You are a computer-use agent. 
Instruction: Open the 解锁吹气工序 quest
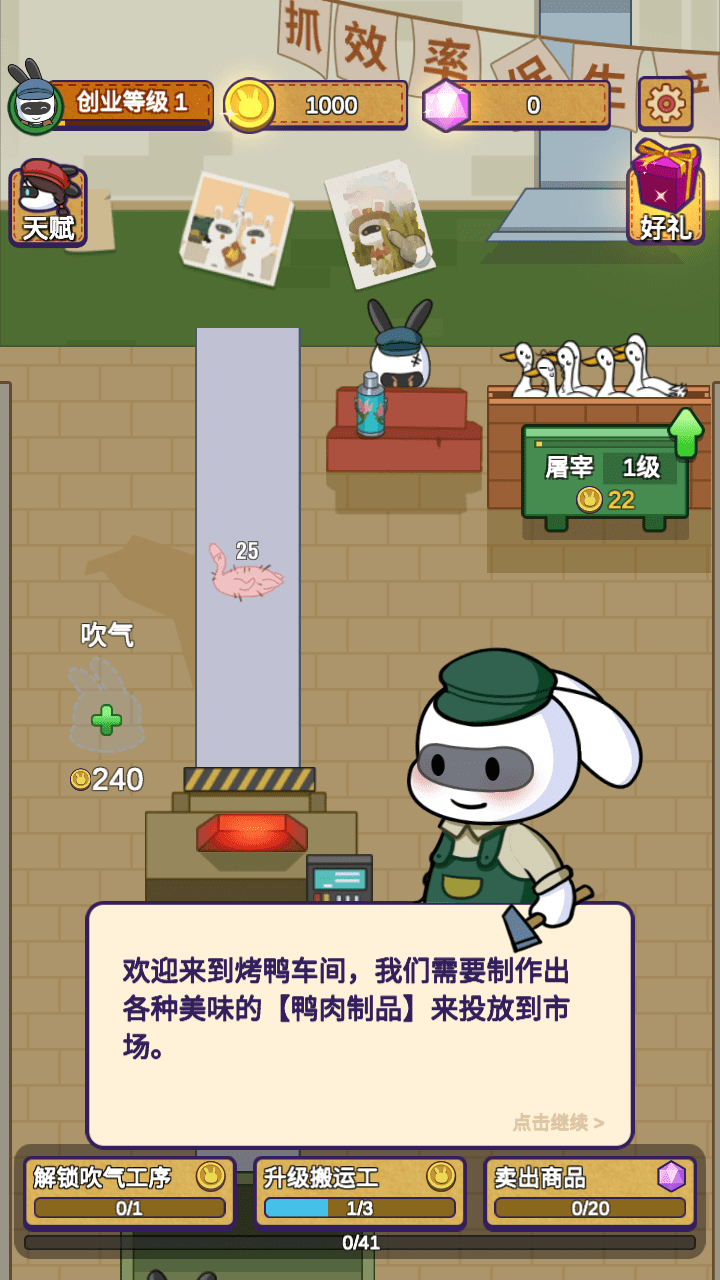pos(130,1192)
